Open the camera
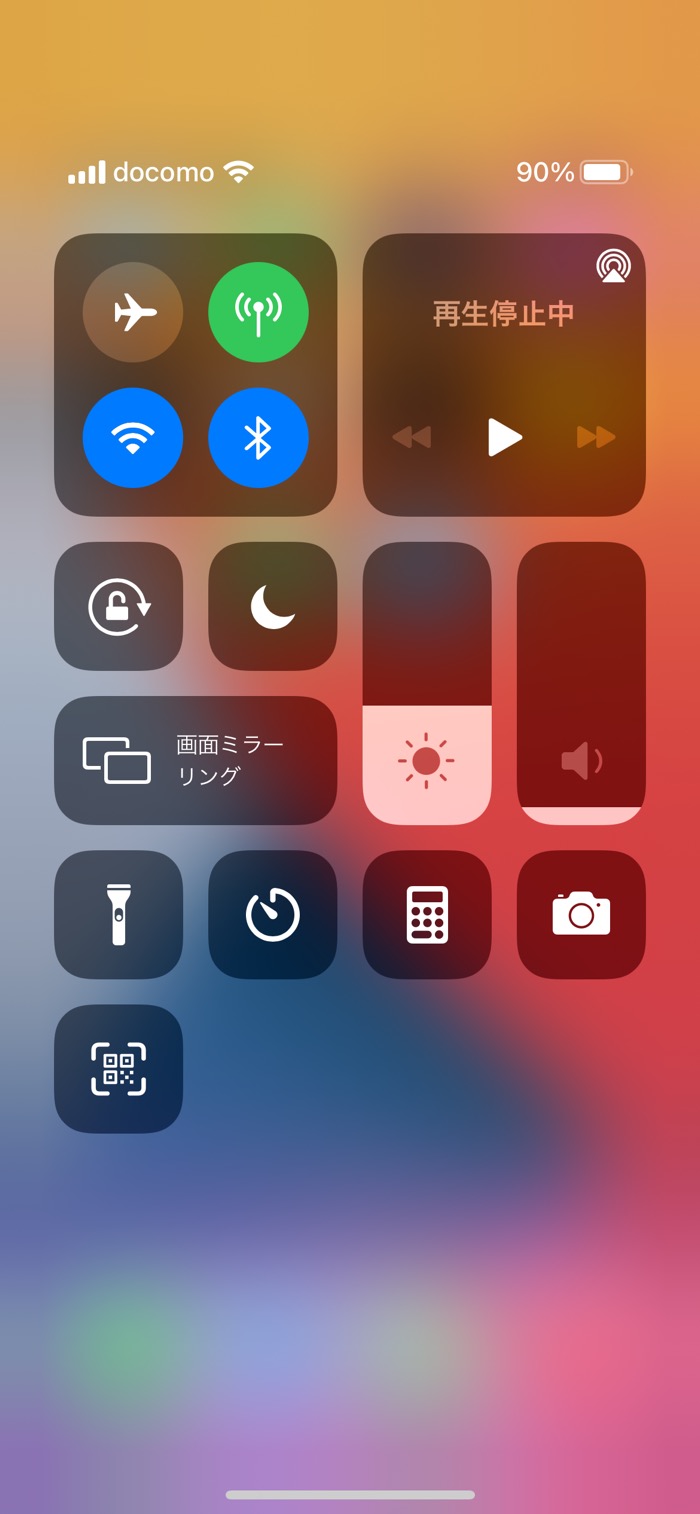Viewport: 700px width, 1514px height. 581,914
